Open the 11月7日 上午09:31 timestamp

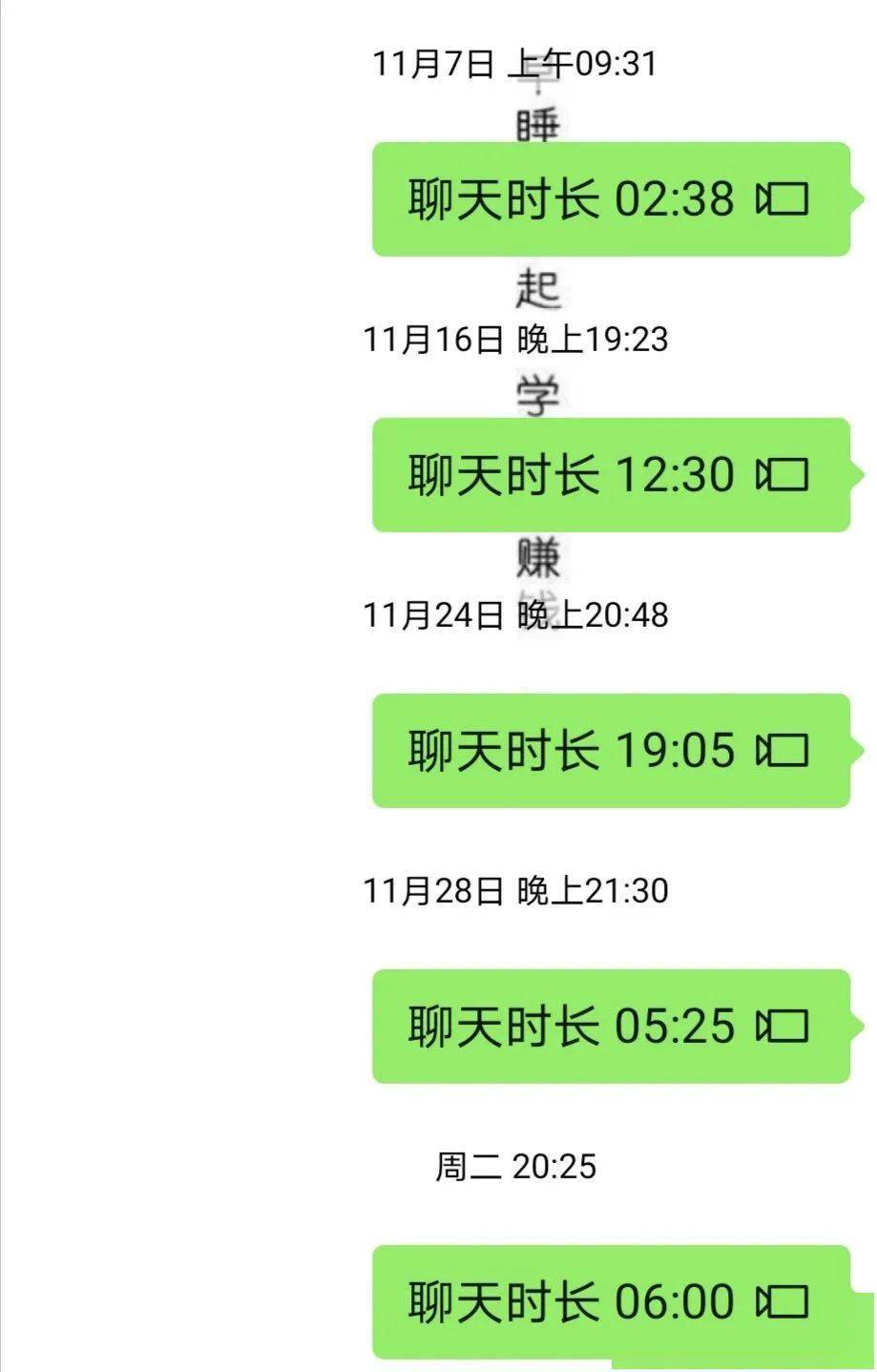coord(515,64)
